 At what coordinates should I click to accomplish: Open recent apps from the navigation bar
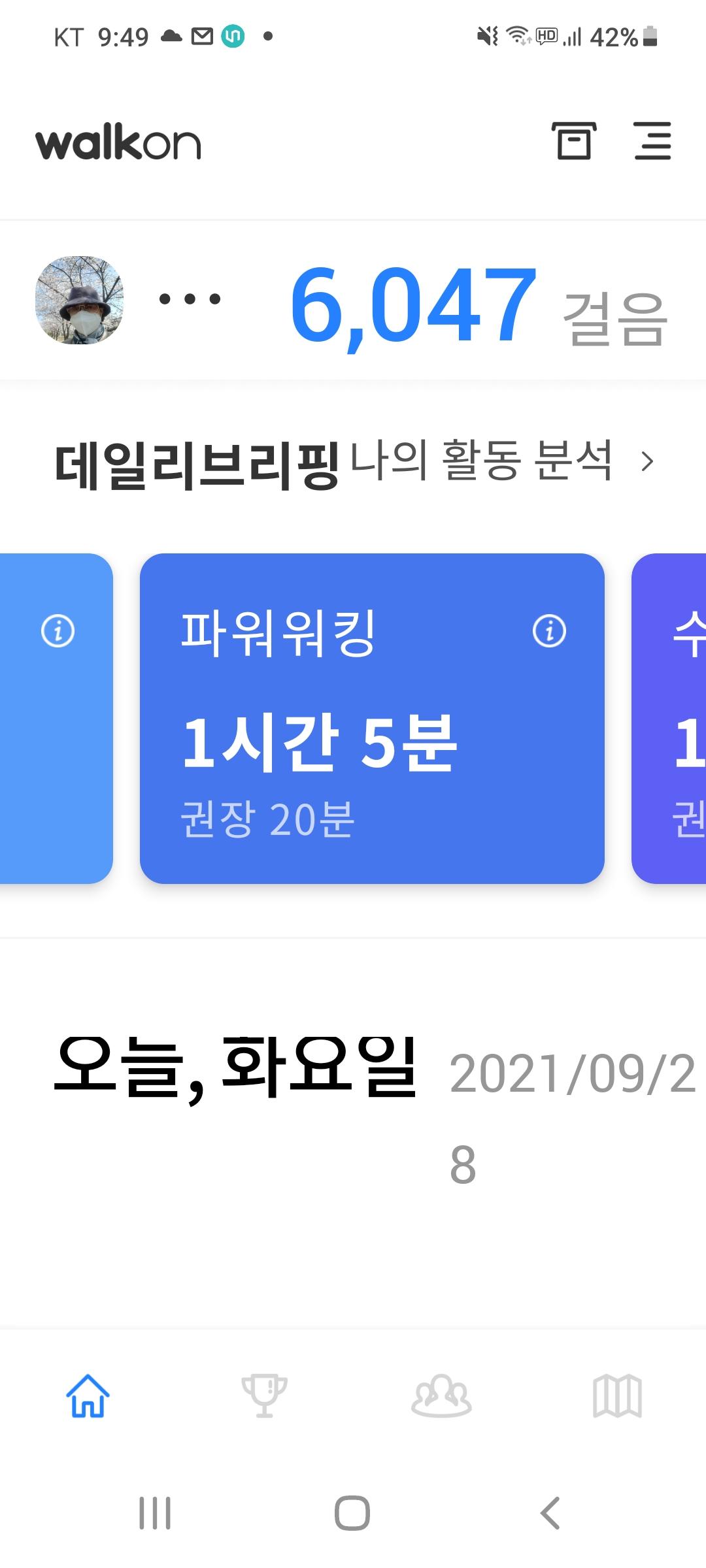point(155,1512)
